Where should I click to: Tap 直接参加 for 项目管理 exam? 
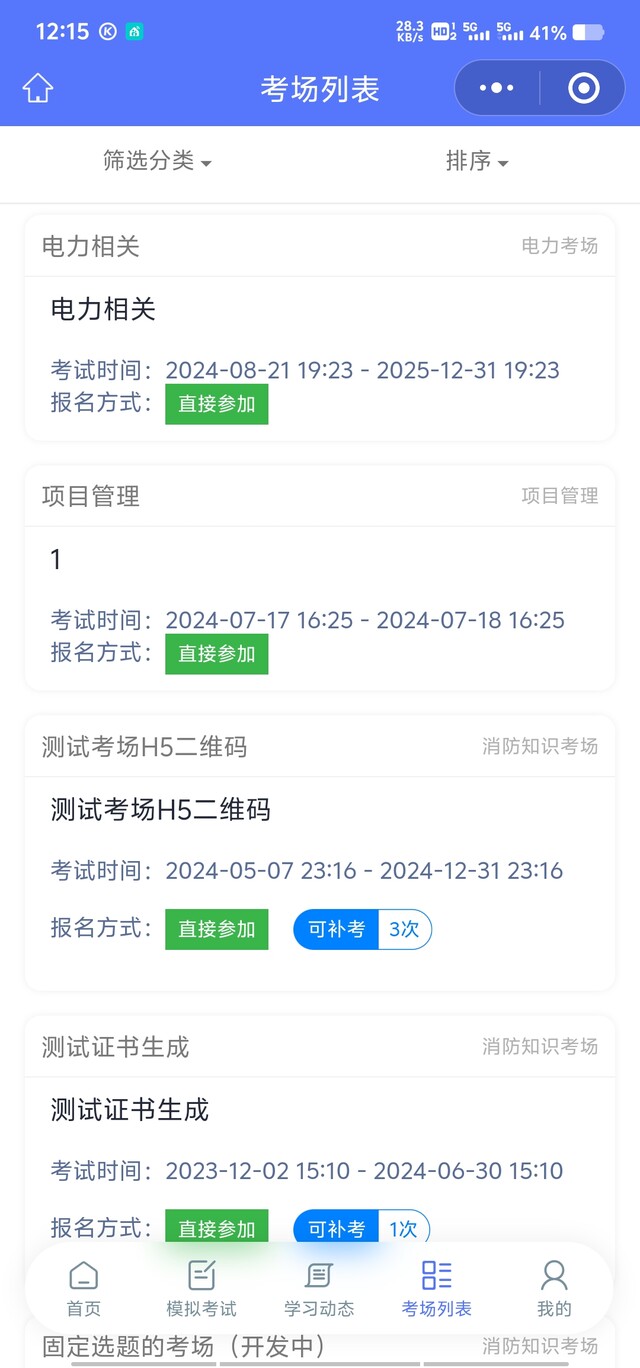coord(217,654)
